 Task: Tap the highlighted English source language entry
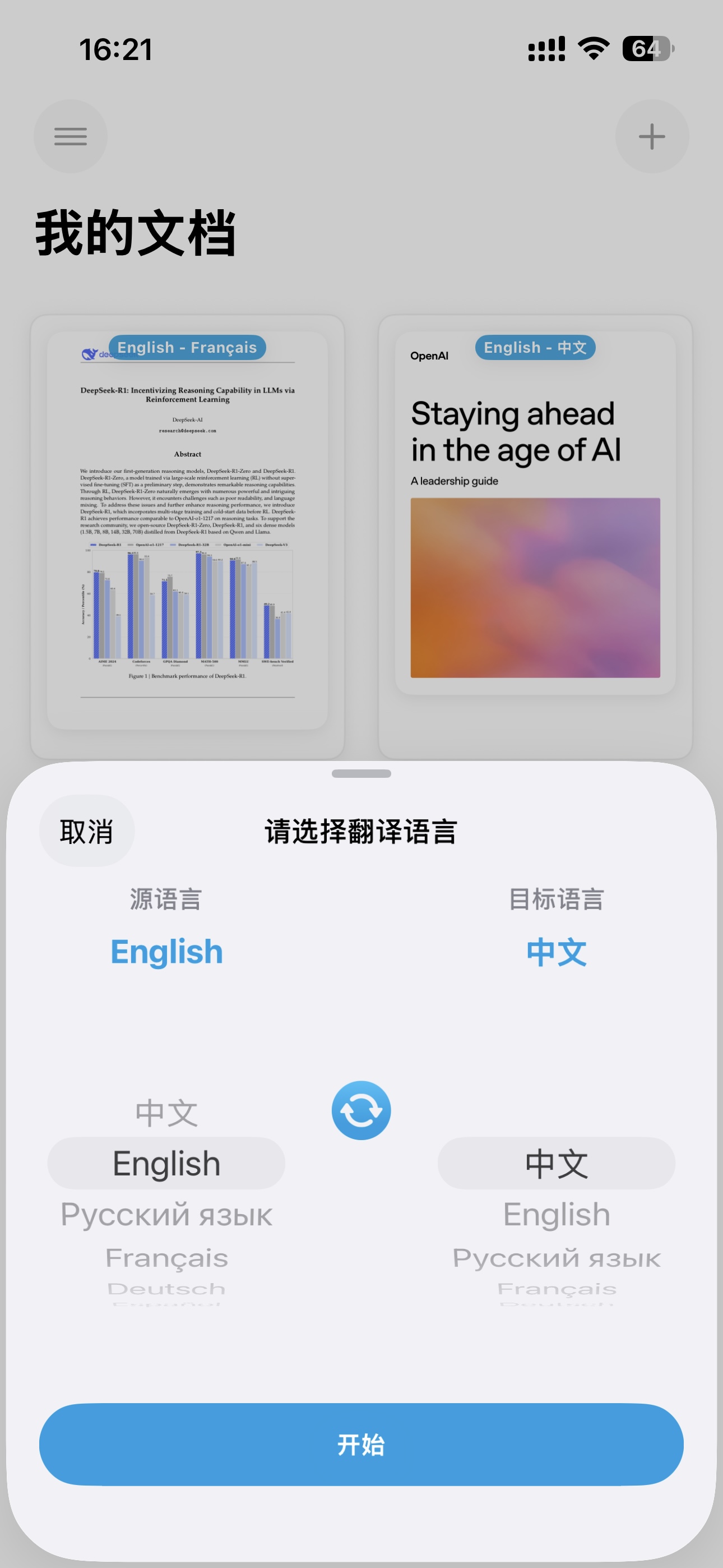pyautogui.click(x=166, y=1163)
